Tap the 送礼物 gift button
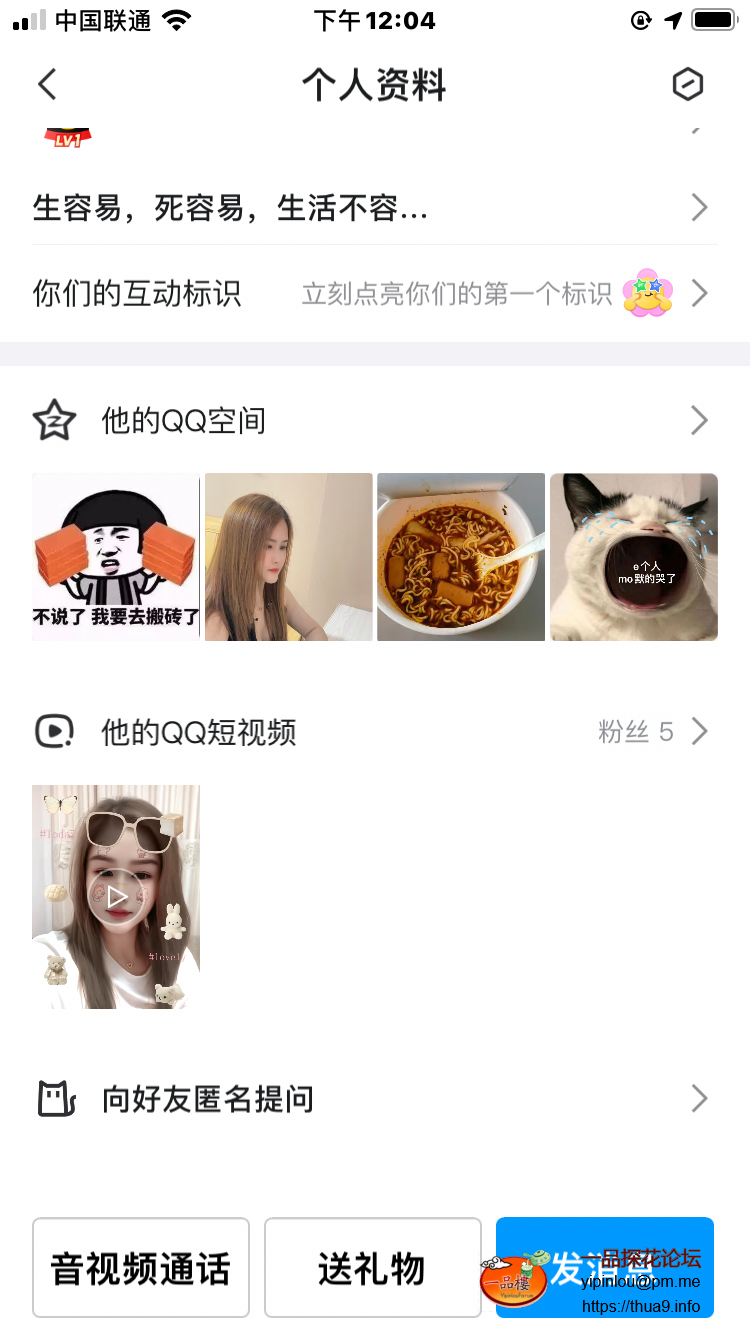This screenshot has width=750, height=1334. pos(372,1266)
